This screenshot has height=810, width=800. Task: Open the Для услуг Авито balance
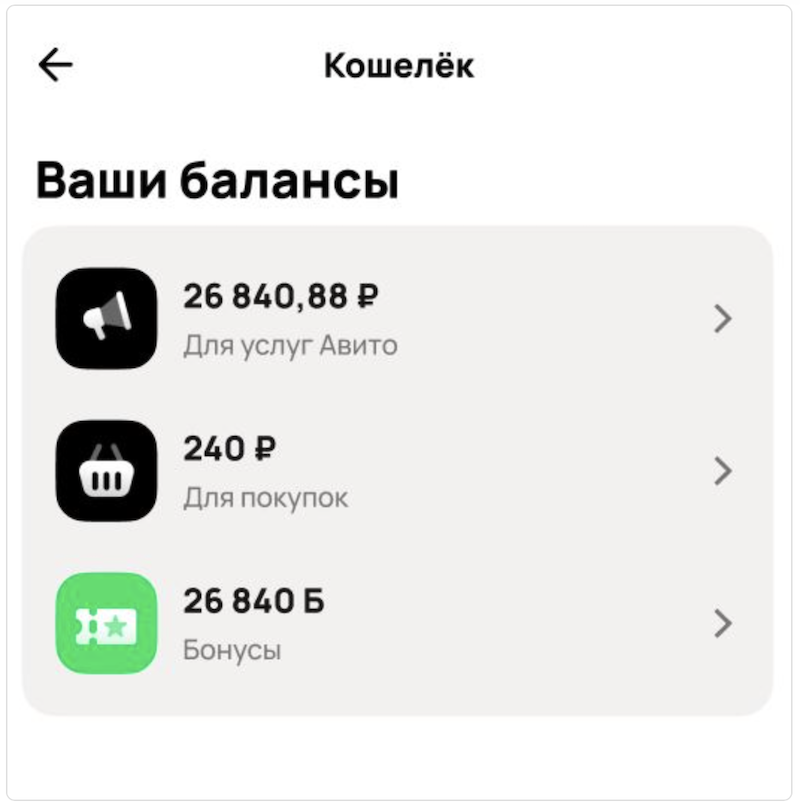point(397,319)
